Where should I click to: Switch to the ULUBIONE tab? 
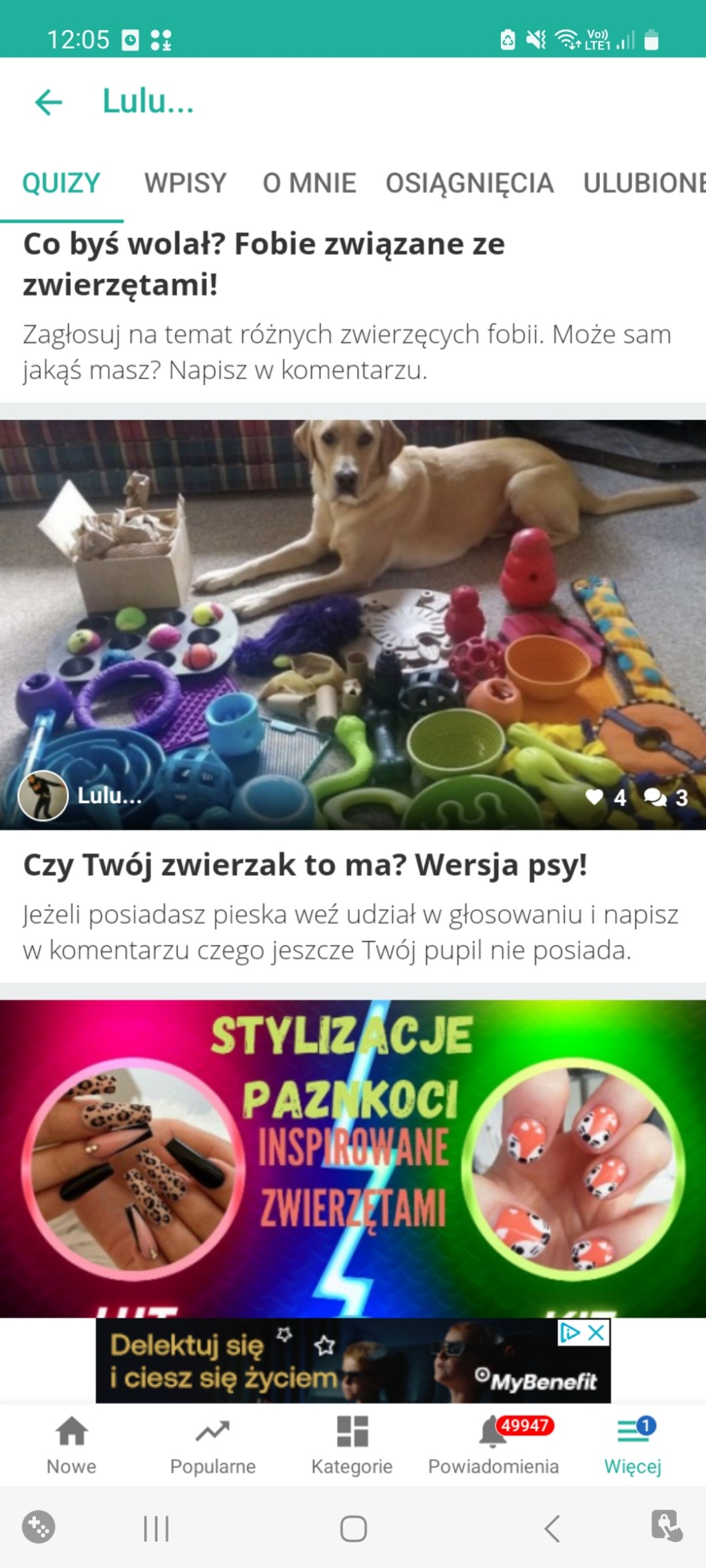coord(643,183)
